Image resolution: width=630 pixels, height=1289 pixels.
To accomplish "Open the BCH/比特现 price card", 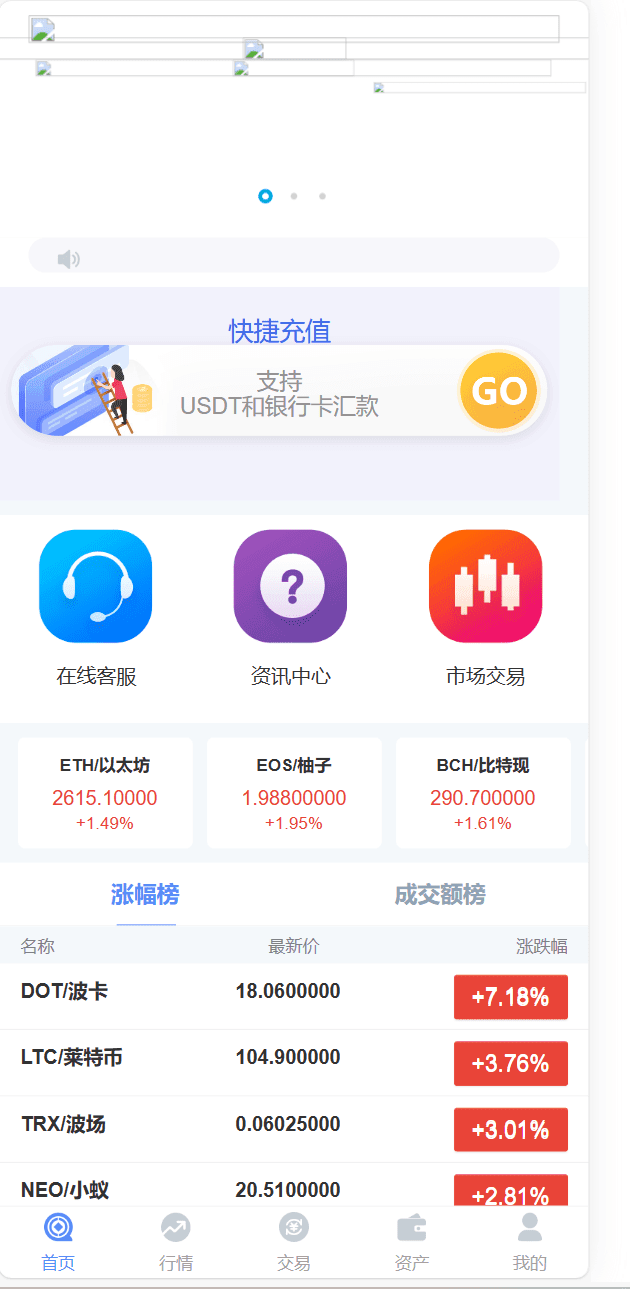I will click(483, 793).
